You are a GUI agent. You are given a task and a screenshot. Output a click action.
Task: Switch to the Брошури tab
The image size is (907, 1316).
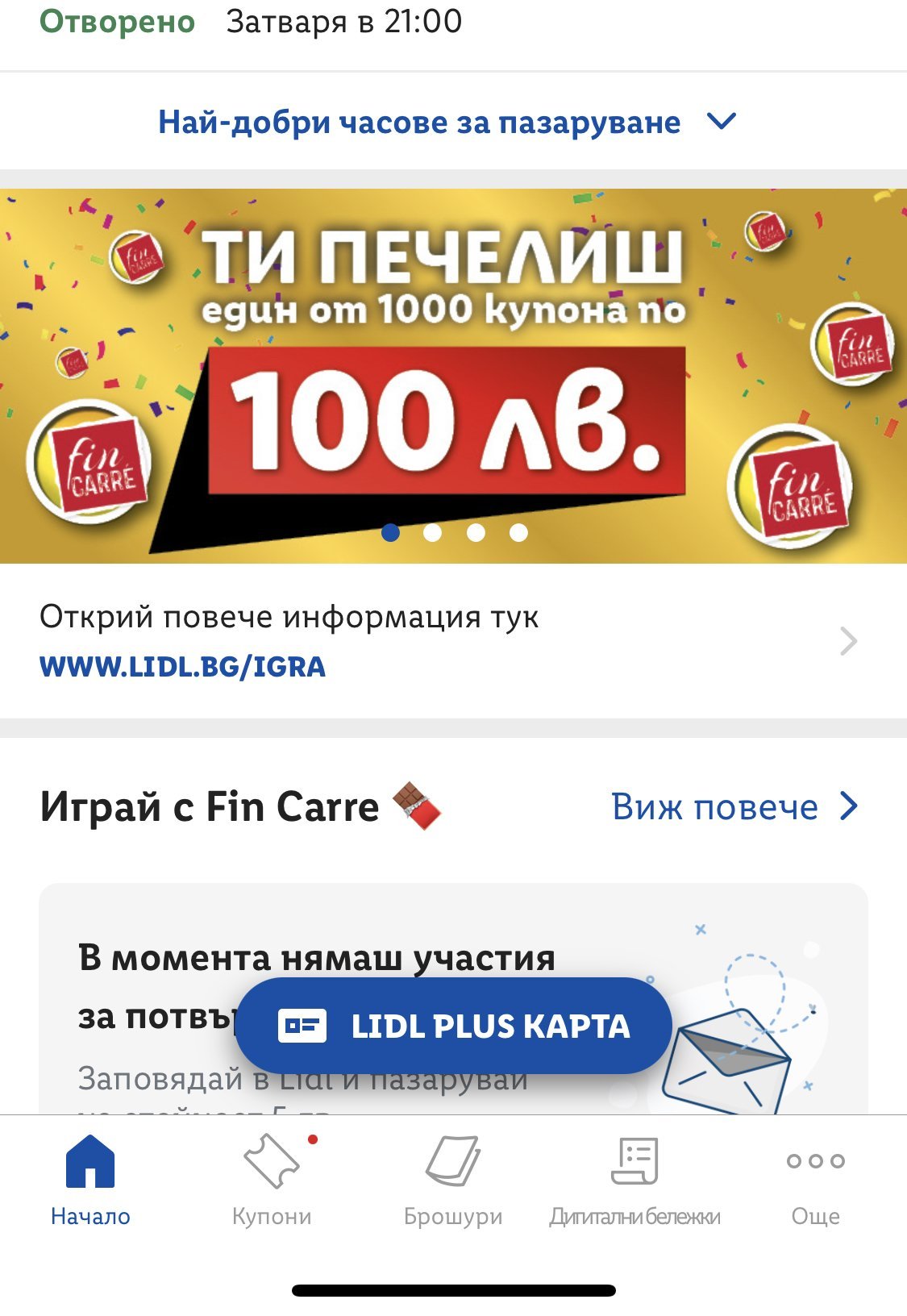pos(453,1181)
